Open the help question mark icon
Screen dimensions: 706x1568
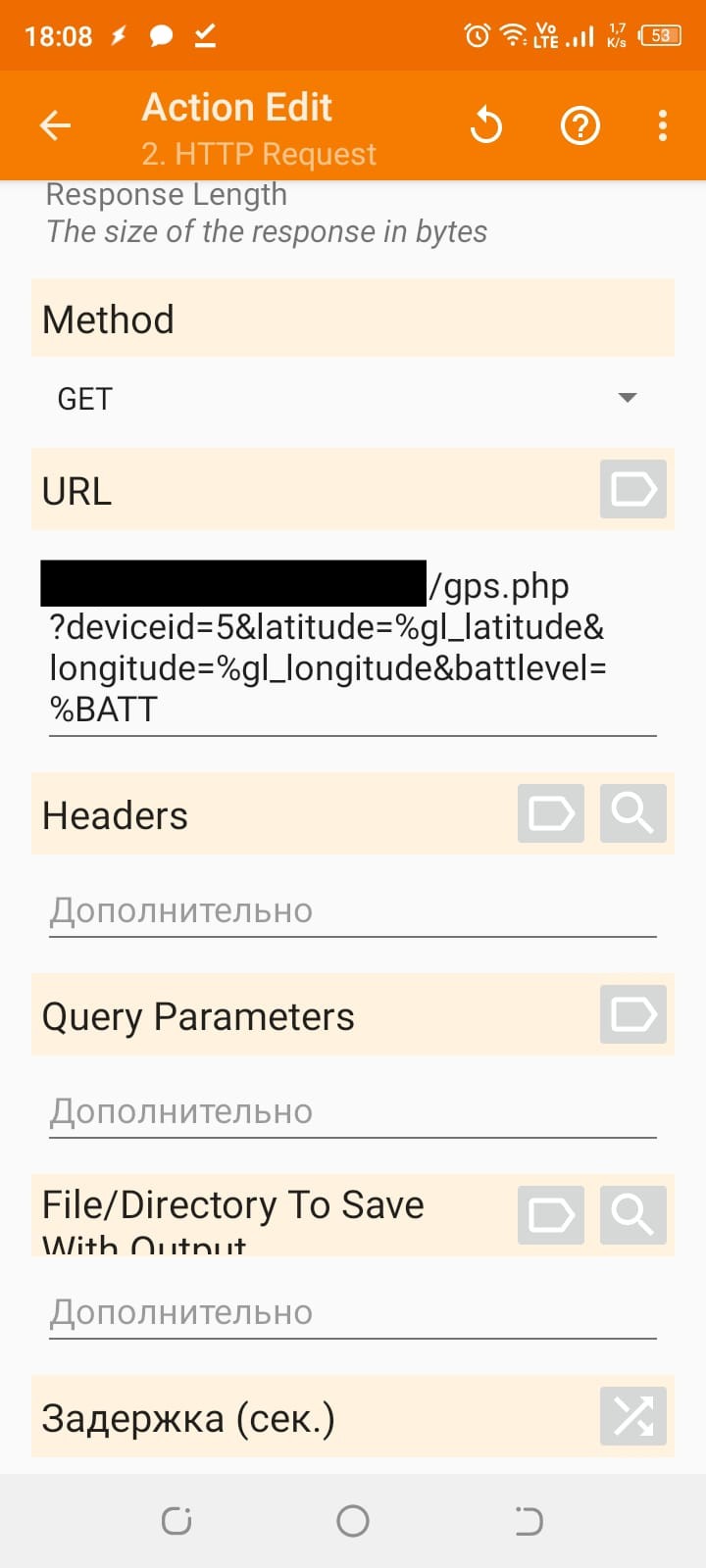pyautogui.click(x=580, y=125)
